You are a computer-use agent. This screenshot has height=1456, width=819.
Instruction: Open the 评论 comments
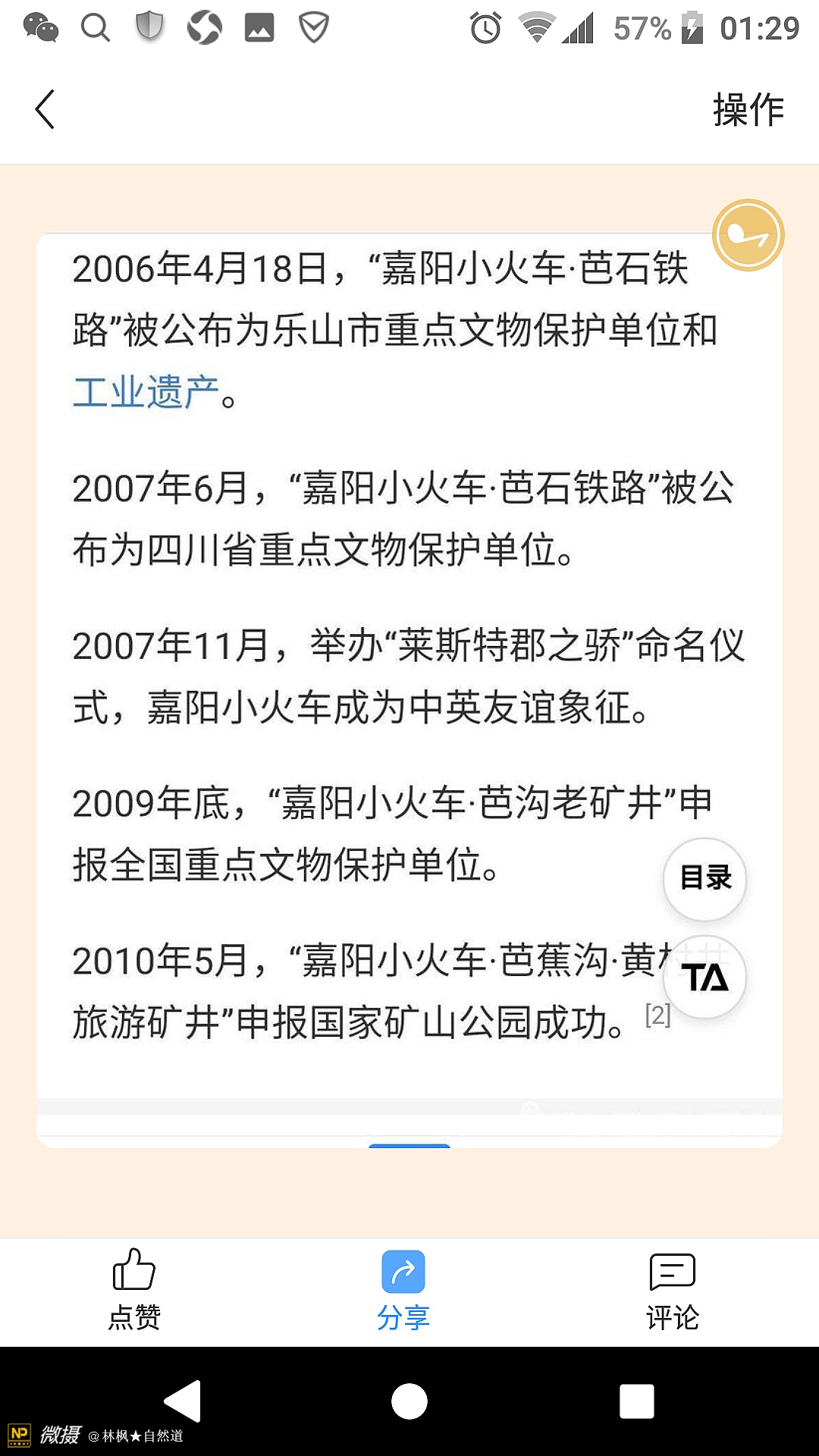pyautogui.click(x=672, y=1289)
